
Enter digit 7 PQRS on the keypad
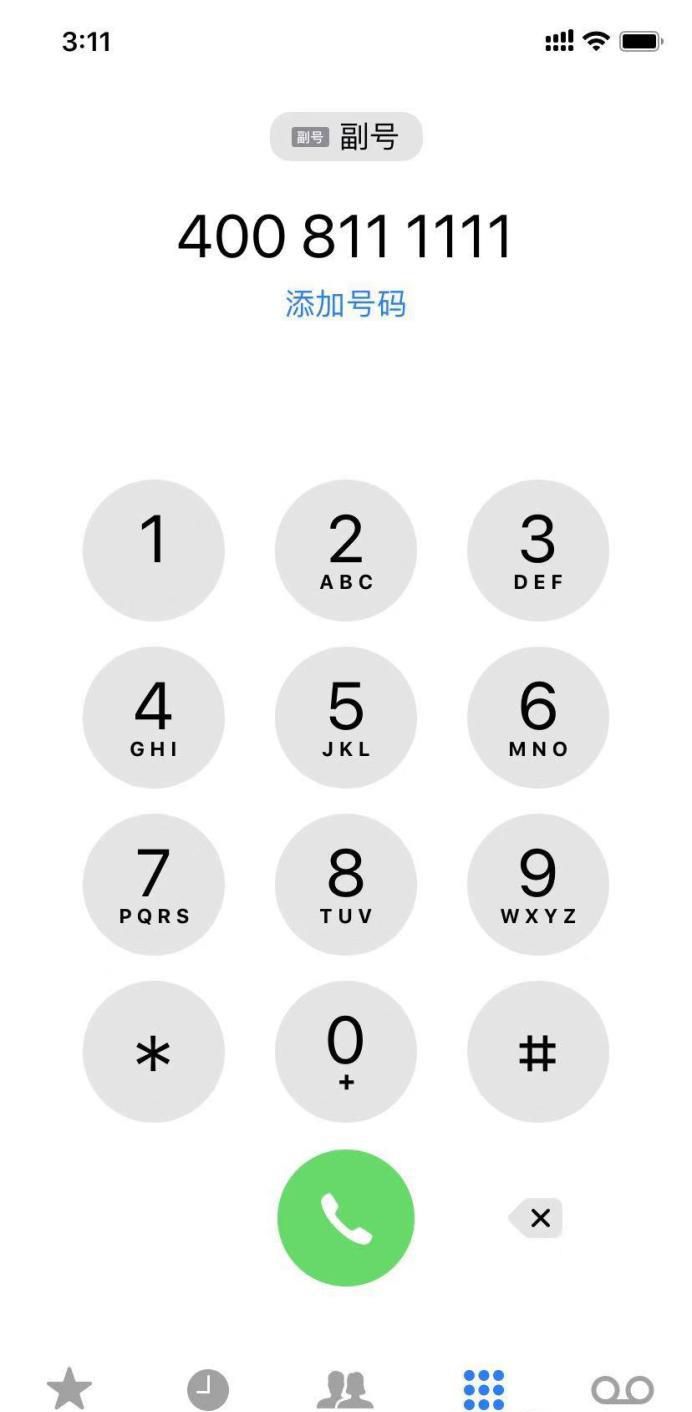pyautogui.click(x=153, y=885)
